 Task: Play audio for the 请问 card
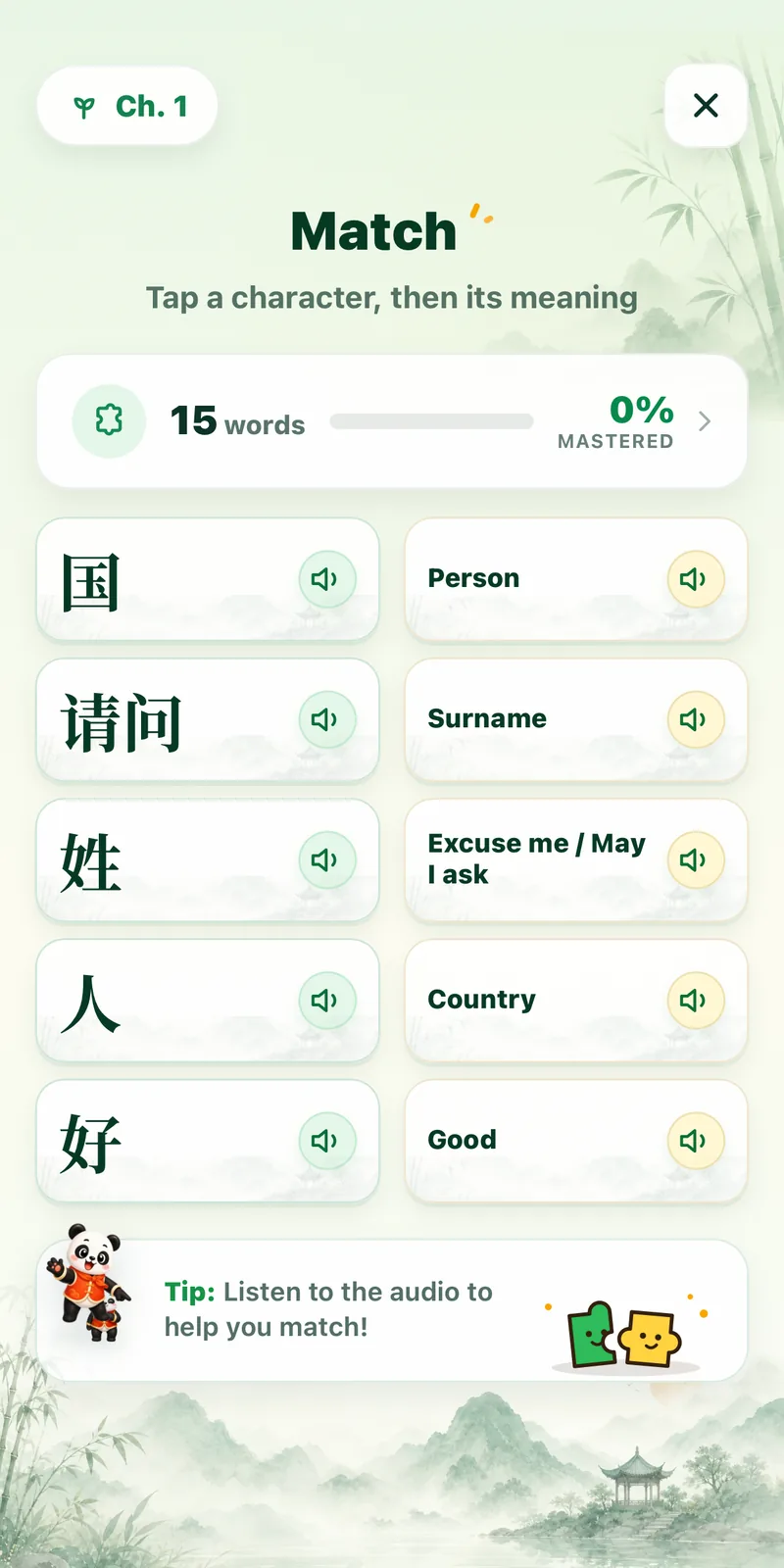coord(326,719)
